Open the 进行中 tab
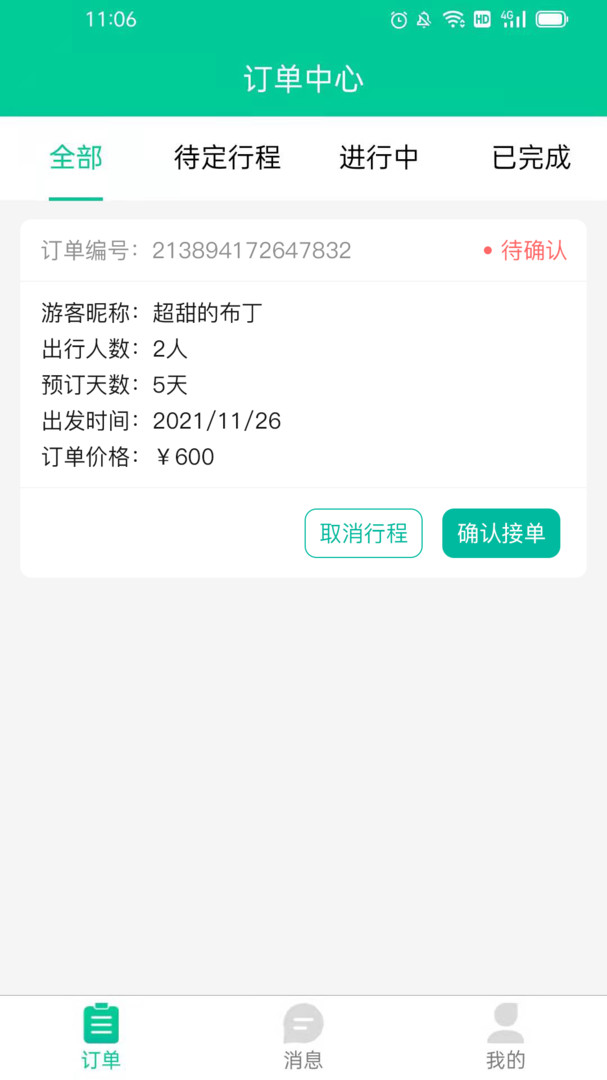Viewport: 607px width, 1080px height. coord(379,158)
